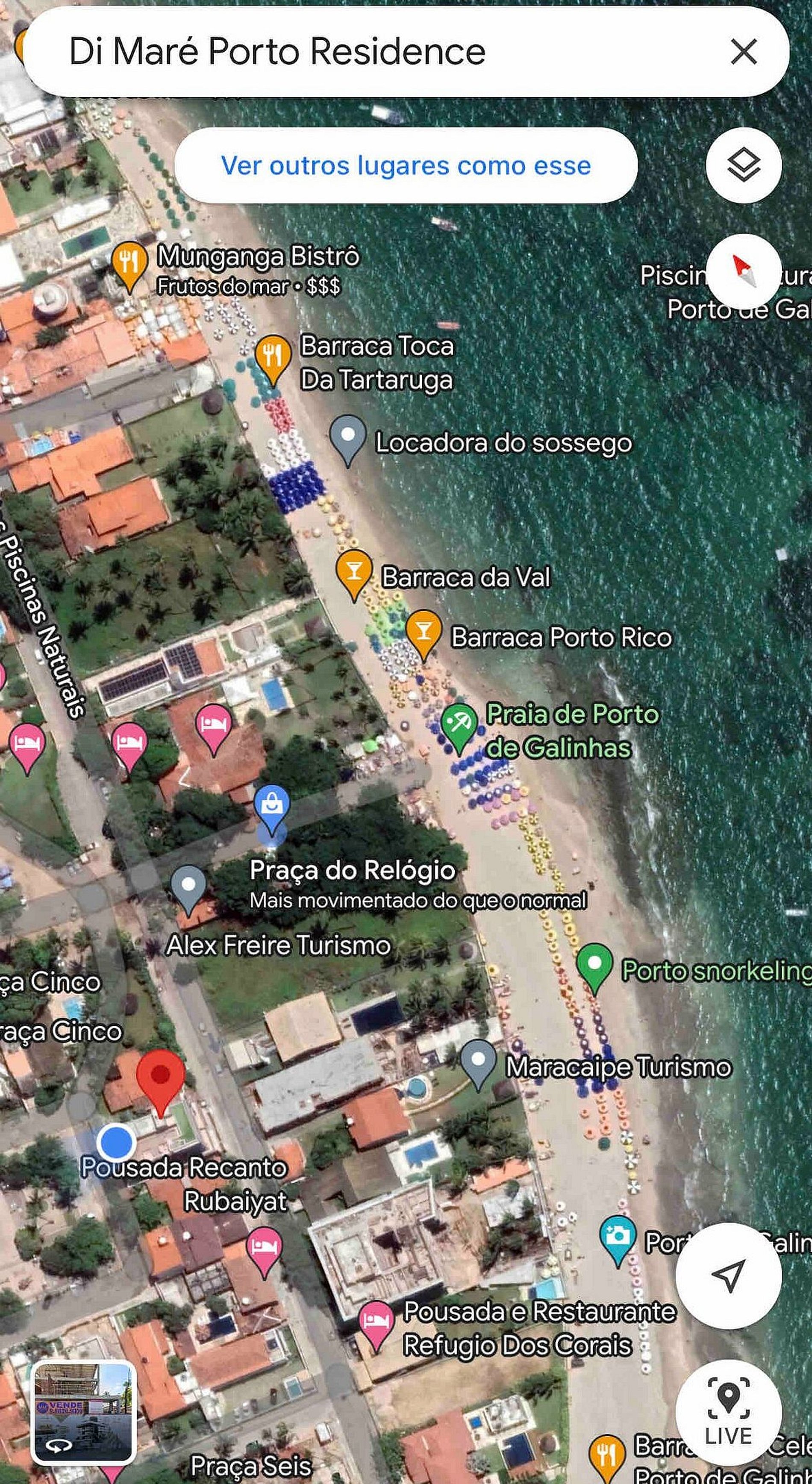Tap Ver outros lugares como esse
This screenshot has height=1484, width=812.
[406, 165]
